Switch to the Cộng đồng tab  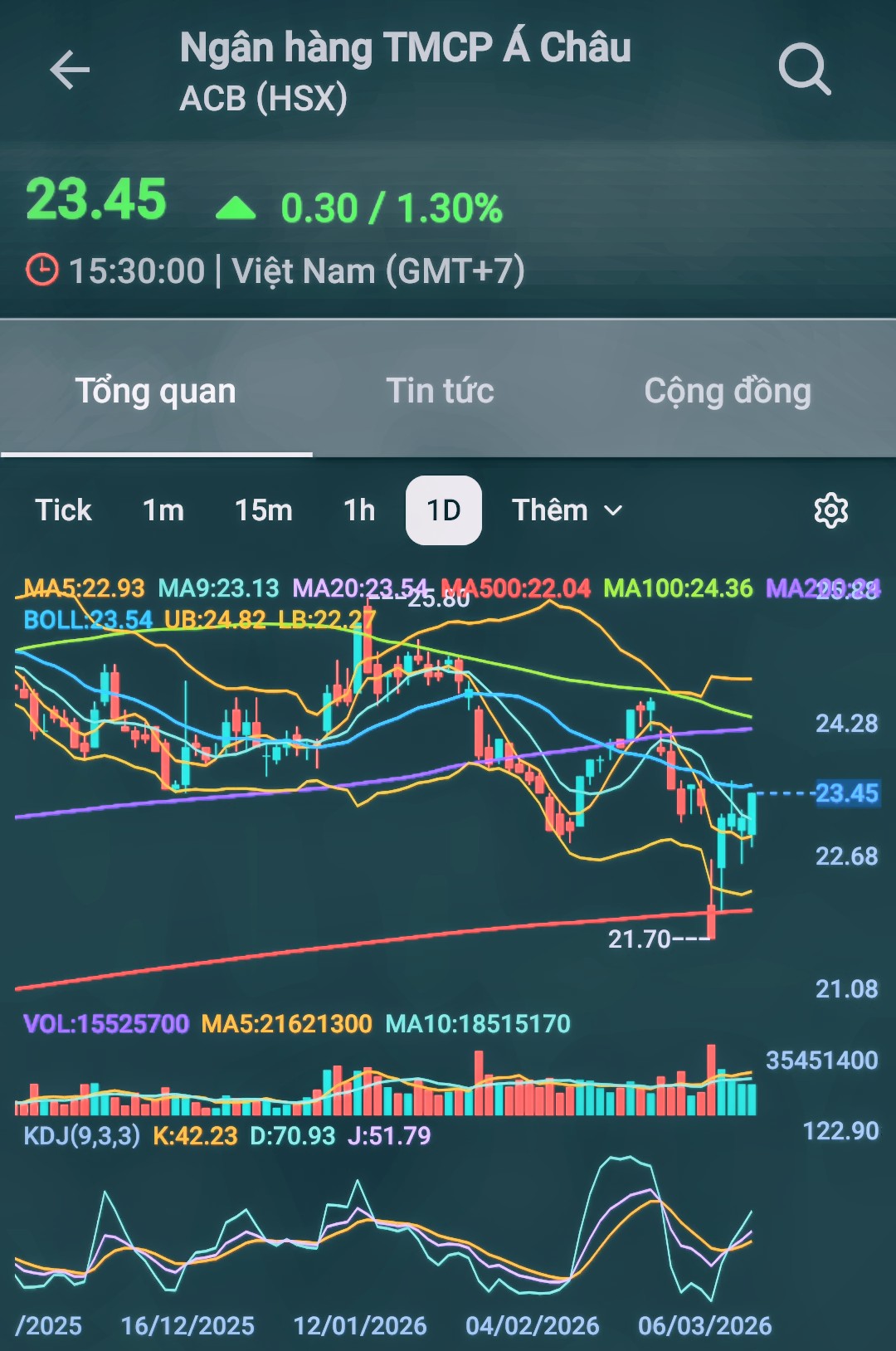(728, 391)
